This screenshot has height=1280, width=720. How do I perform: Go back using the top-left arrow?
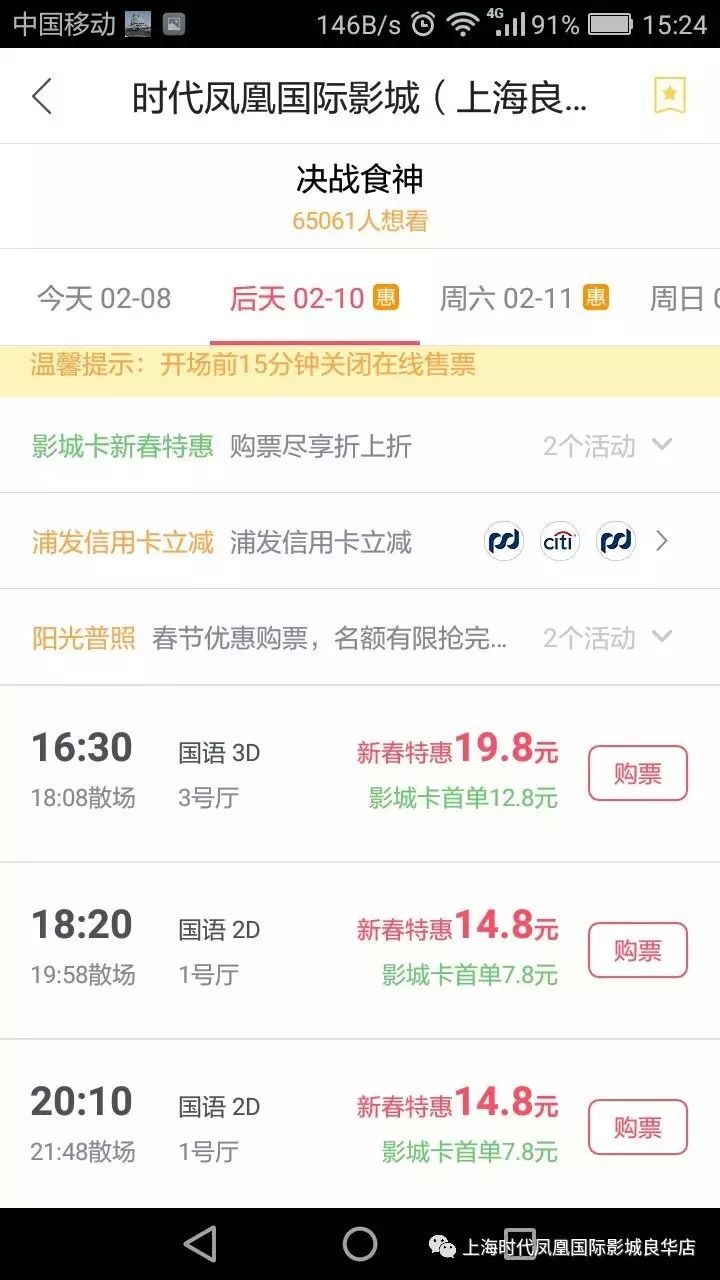tap(41, 97)
